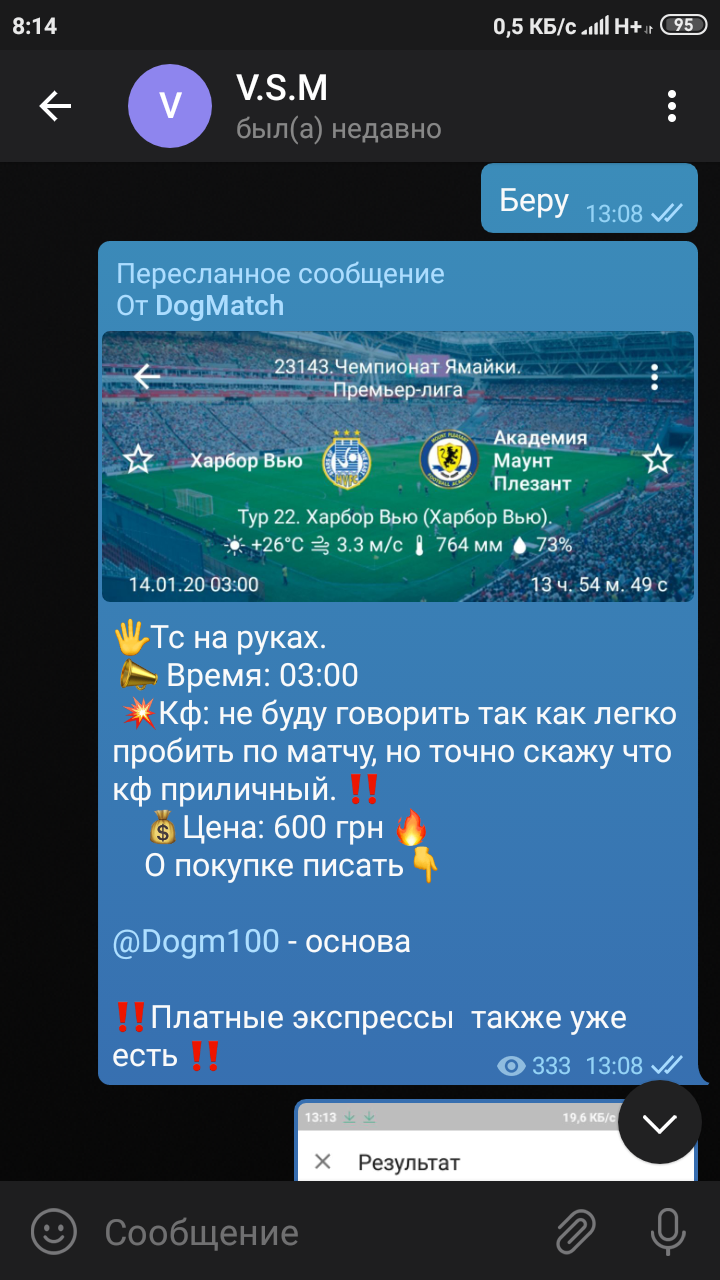Go back from the V.S.M chat

[x=55, y=106]
